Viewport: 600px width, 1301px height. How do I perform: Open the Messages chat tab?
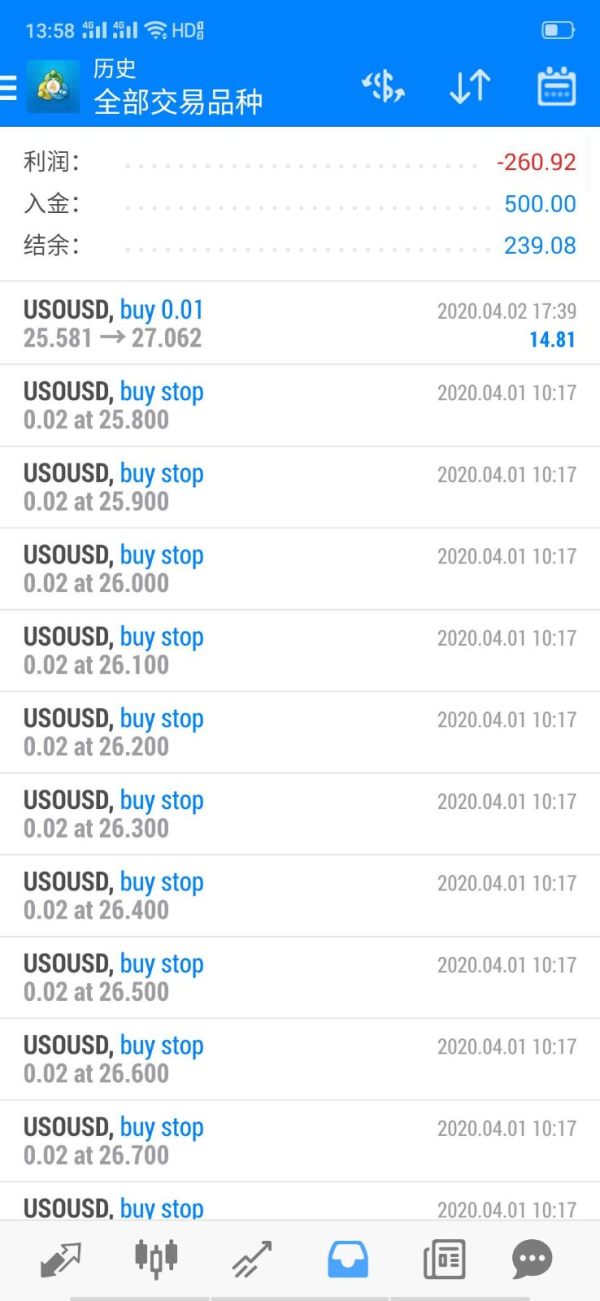531,1259
